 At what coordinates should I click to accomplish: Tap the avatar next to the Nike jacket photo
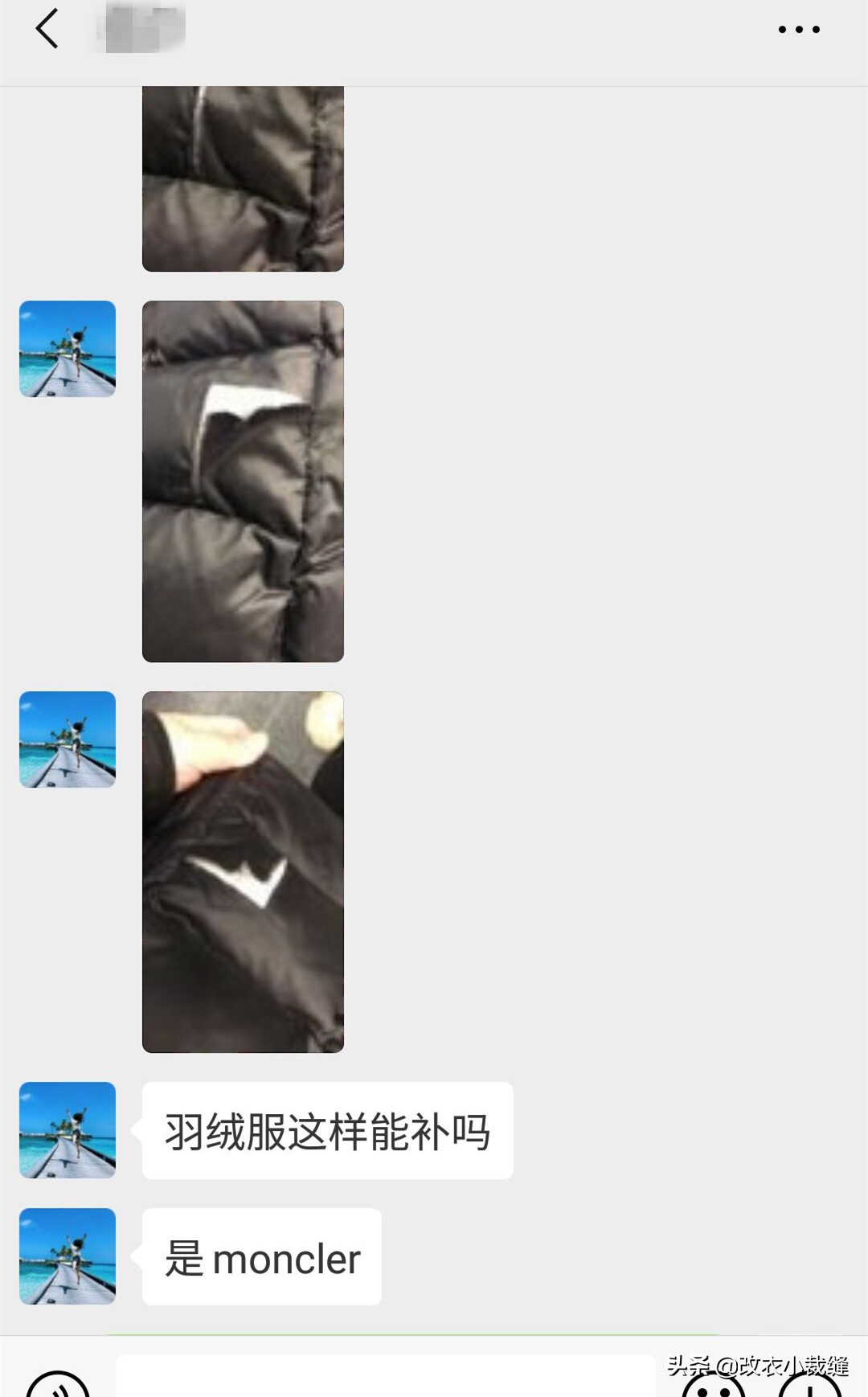coord(67,739)
